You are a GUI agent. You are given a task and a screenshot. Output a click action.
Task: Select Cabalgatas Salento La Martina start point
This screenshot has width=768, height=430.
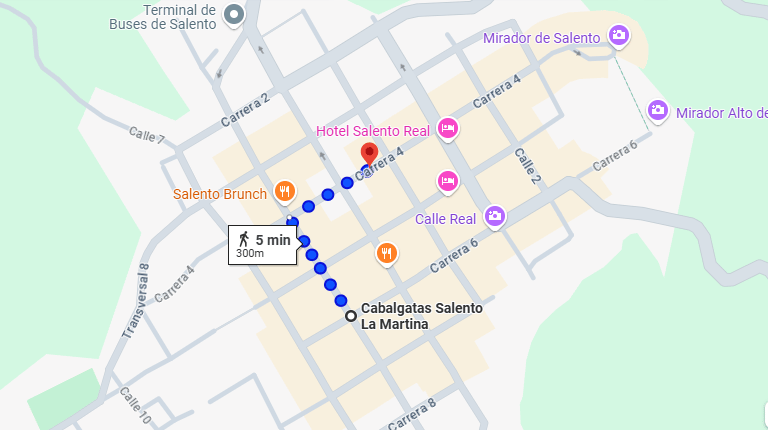click(351, 316)
